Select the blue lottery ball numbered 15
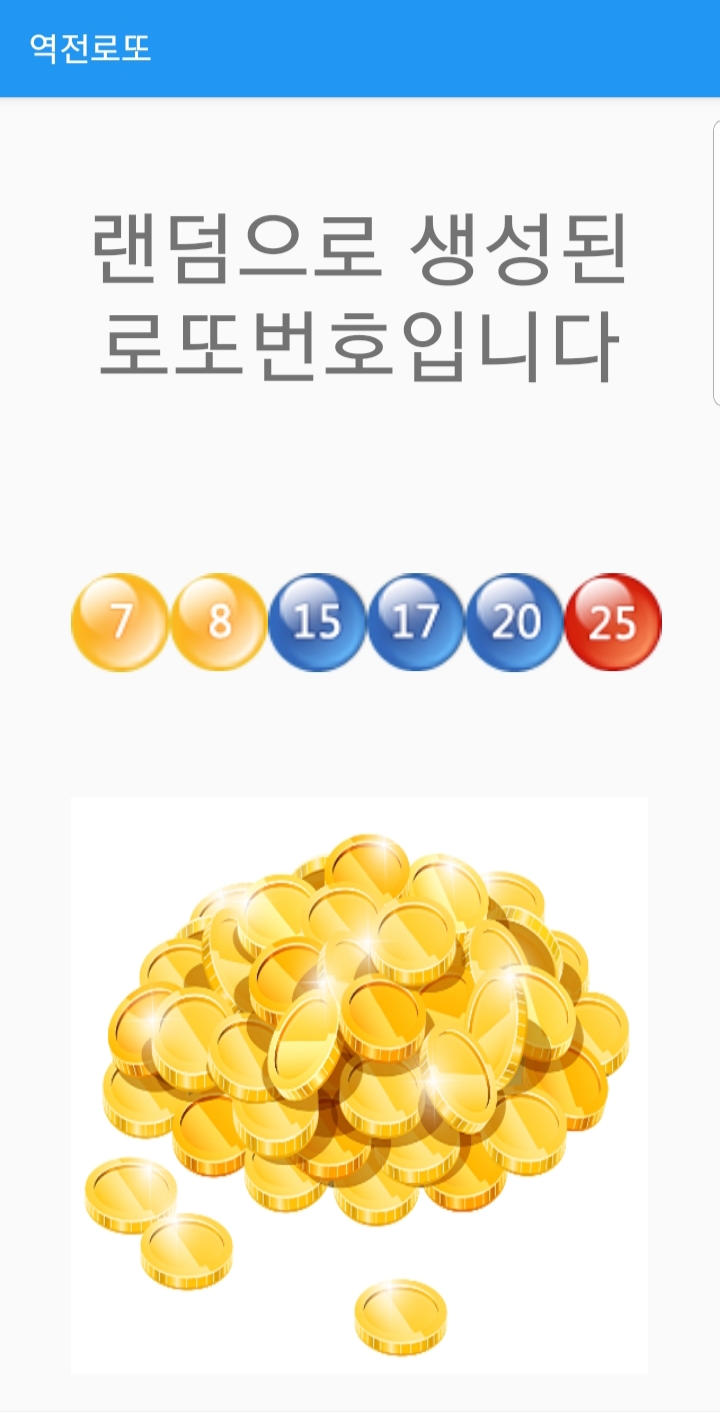This screenshot has width=720, height=1412. click(x=318, y=621)
